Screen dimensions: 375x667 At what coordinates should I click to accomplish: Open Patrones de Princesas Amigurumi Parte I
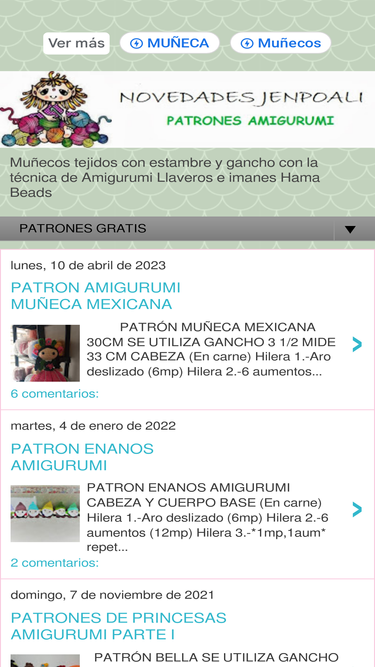pos(118,626)
